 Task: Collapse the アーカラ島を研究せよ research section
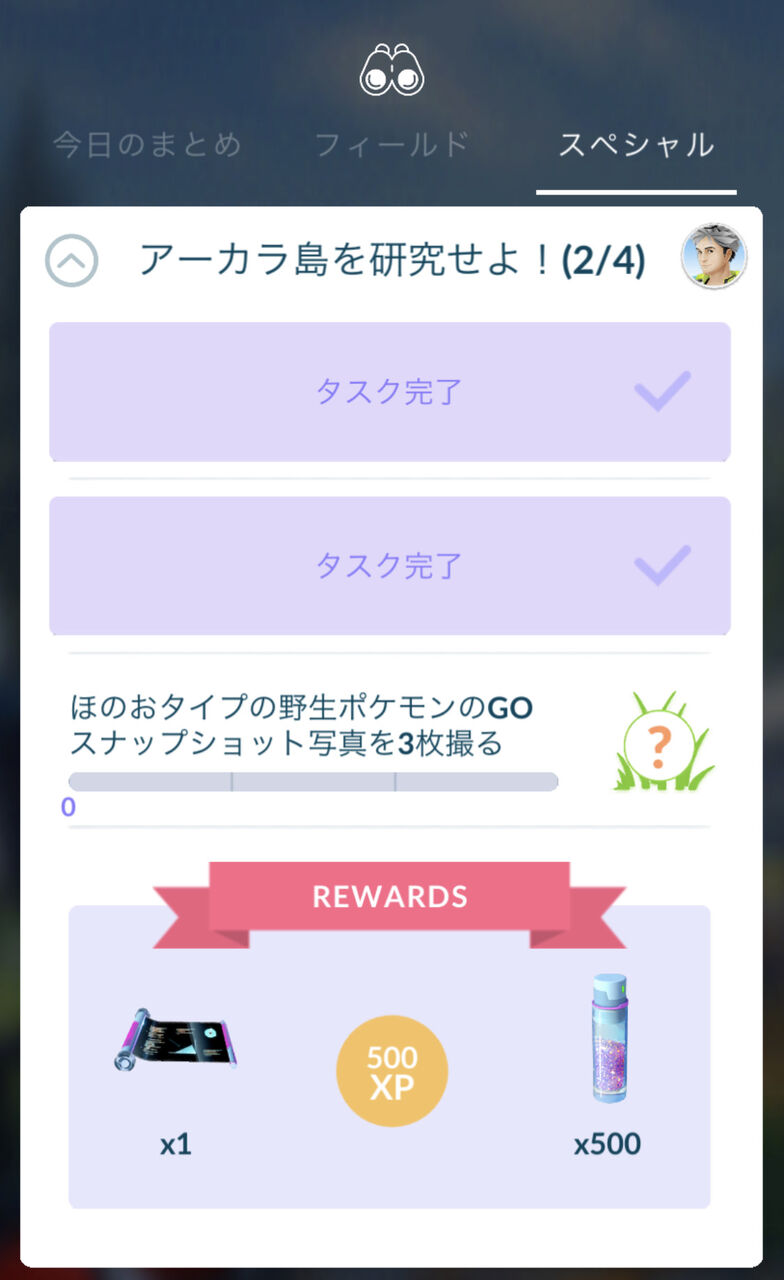tap(72, 261)
